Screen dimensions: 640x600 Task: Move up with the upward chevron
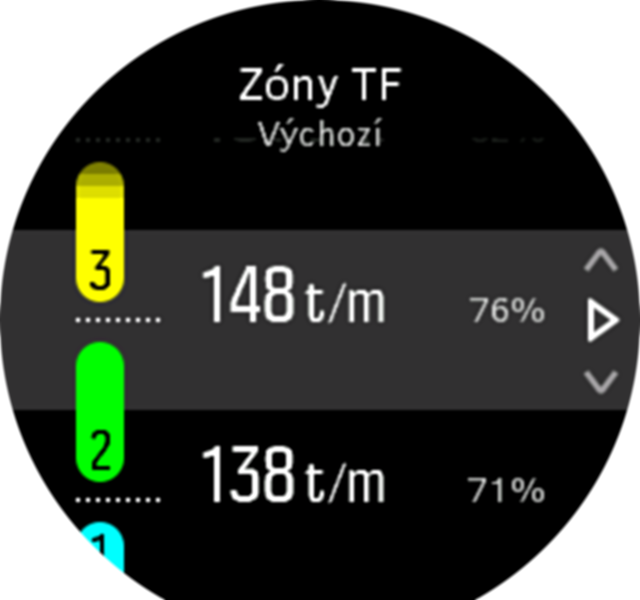[x=600, y=262]
